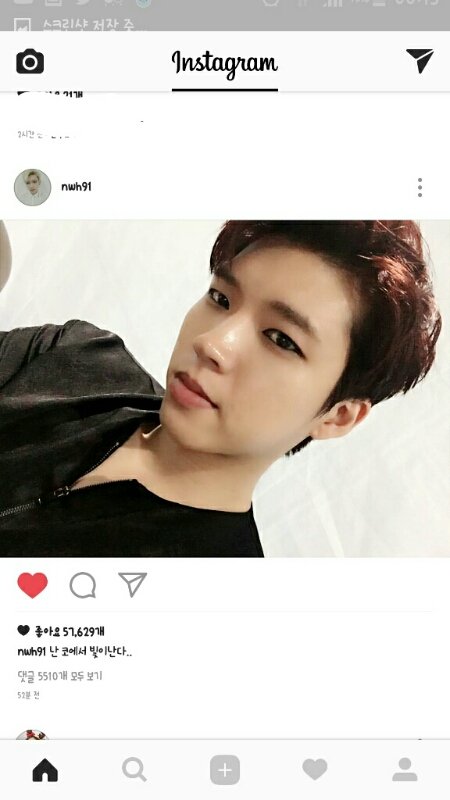450x800 pixels.
Task: Go to the Home tab
Action: (45, 770)
